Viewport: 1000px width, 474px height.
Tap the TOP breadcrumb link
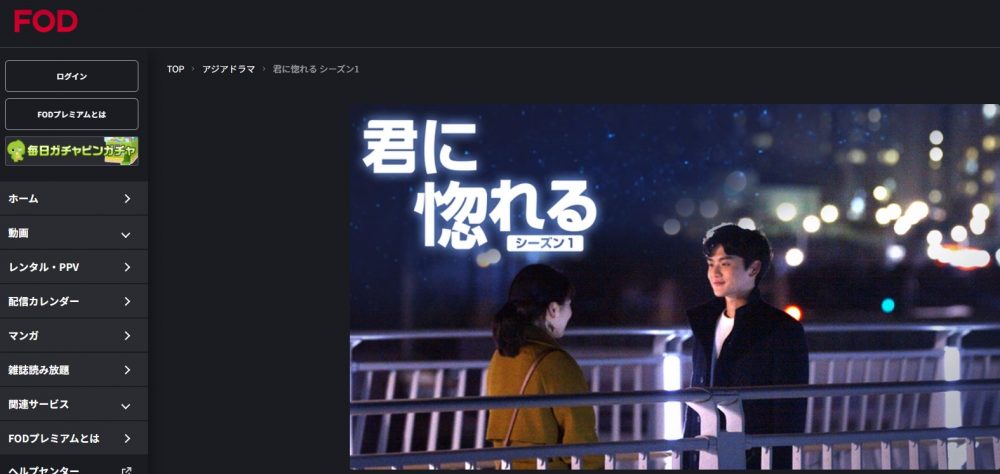(x=176, y=69)
